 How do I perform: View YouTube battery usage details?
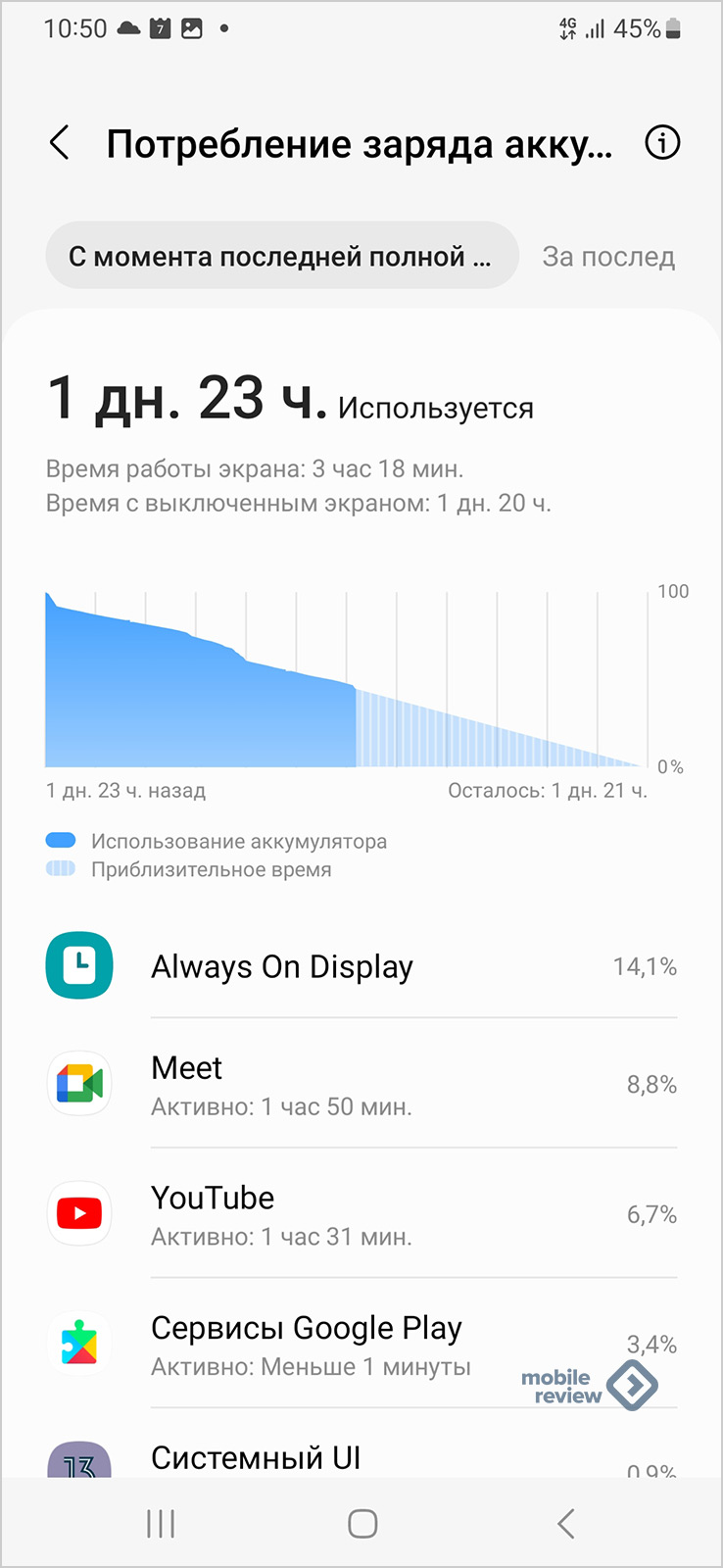[361, 1214]
